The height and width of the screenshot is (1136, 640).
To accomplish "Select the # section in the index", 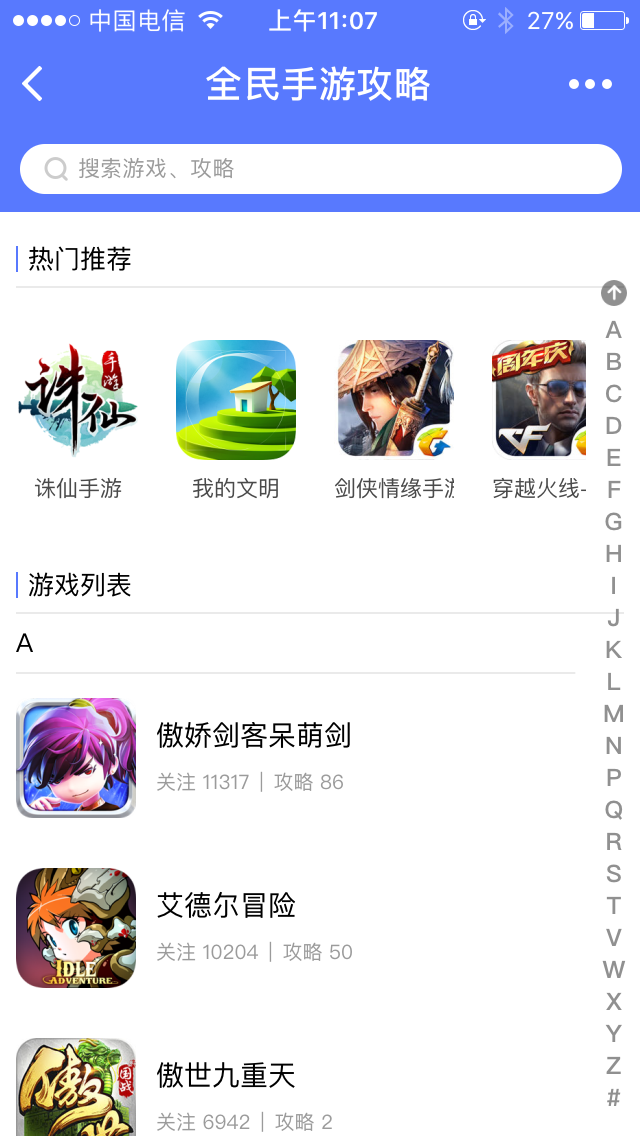I will [x=613, y=1098].
